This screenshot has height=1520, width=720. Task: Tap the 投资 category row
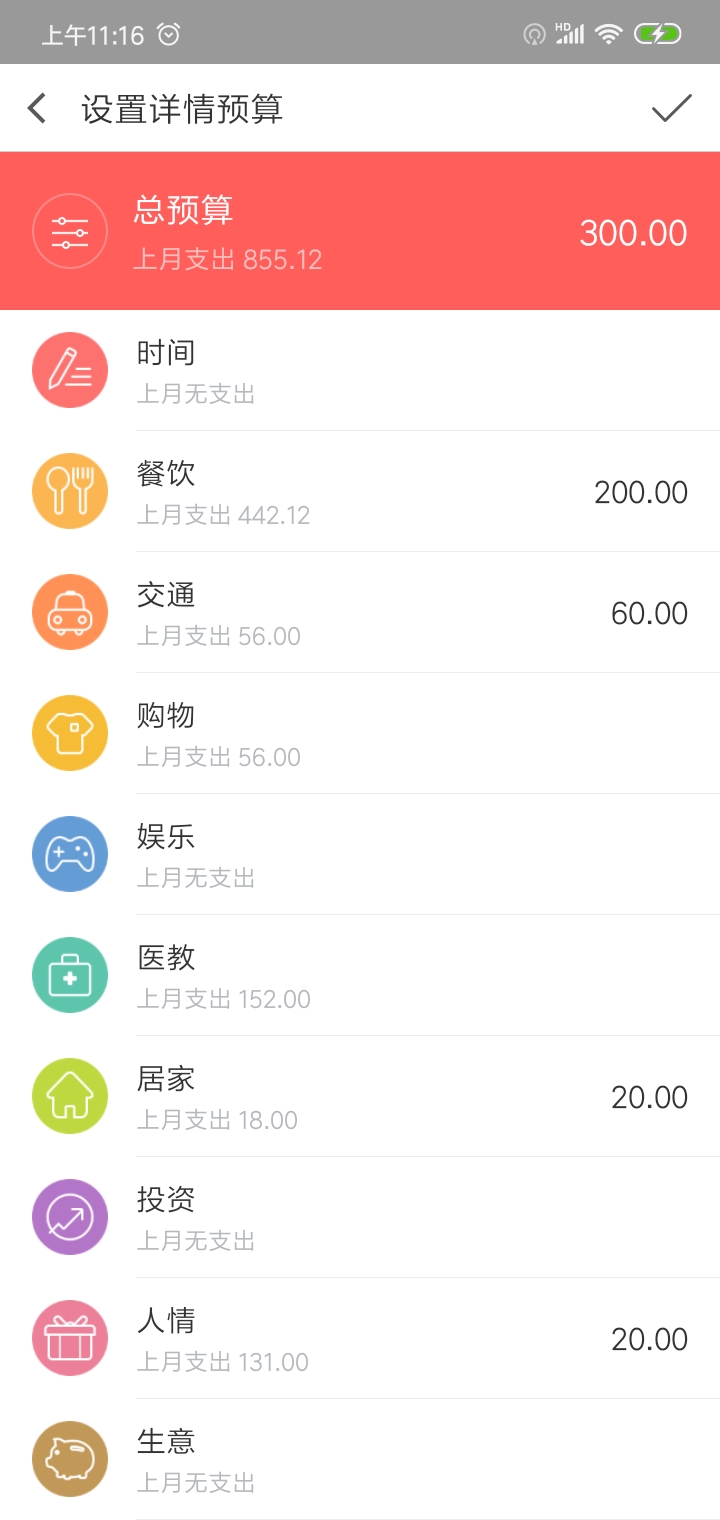pos(360,1217)
